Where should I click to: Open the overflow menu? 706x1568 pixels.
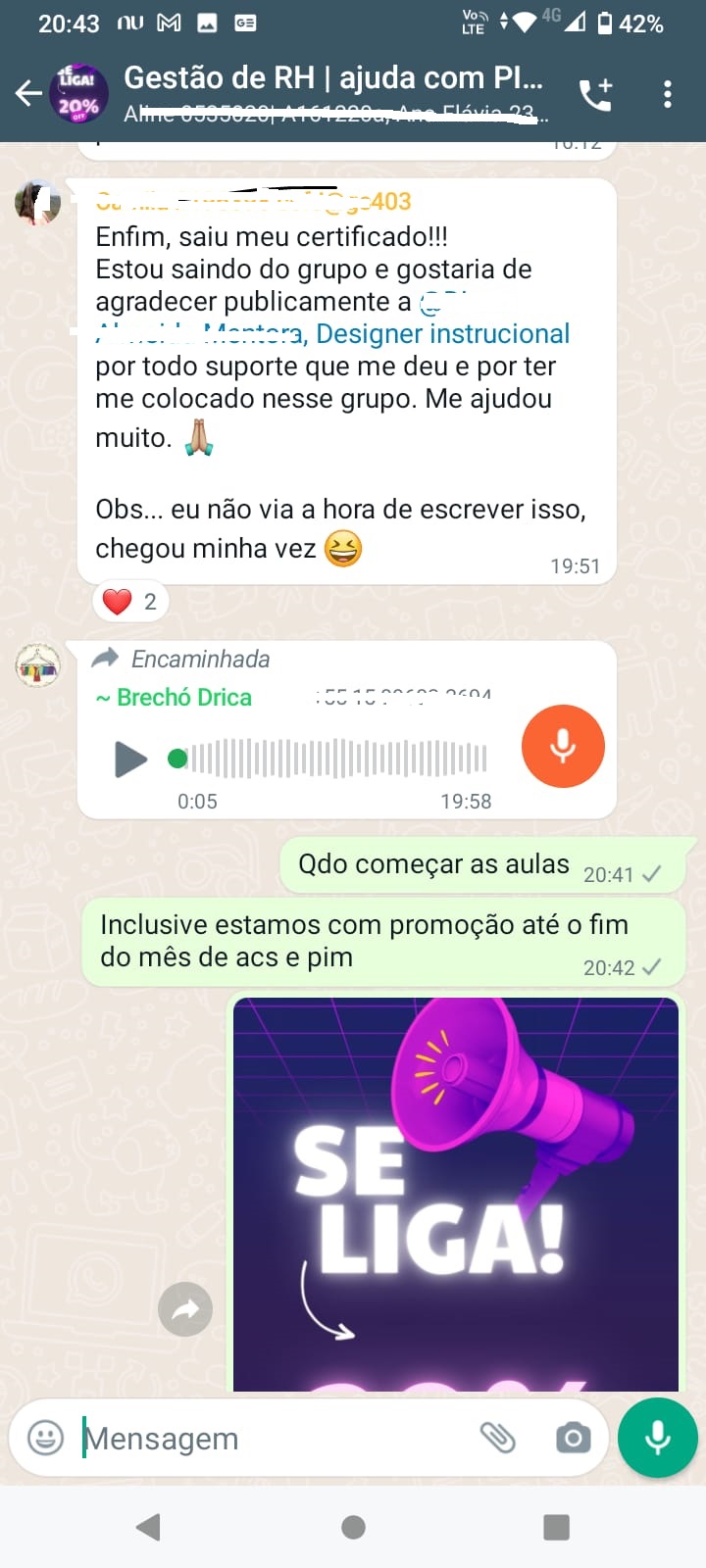(667, 93)
